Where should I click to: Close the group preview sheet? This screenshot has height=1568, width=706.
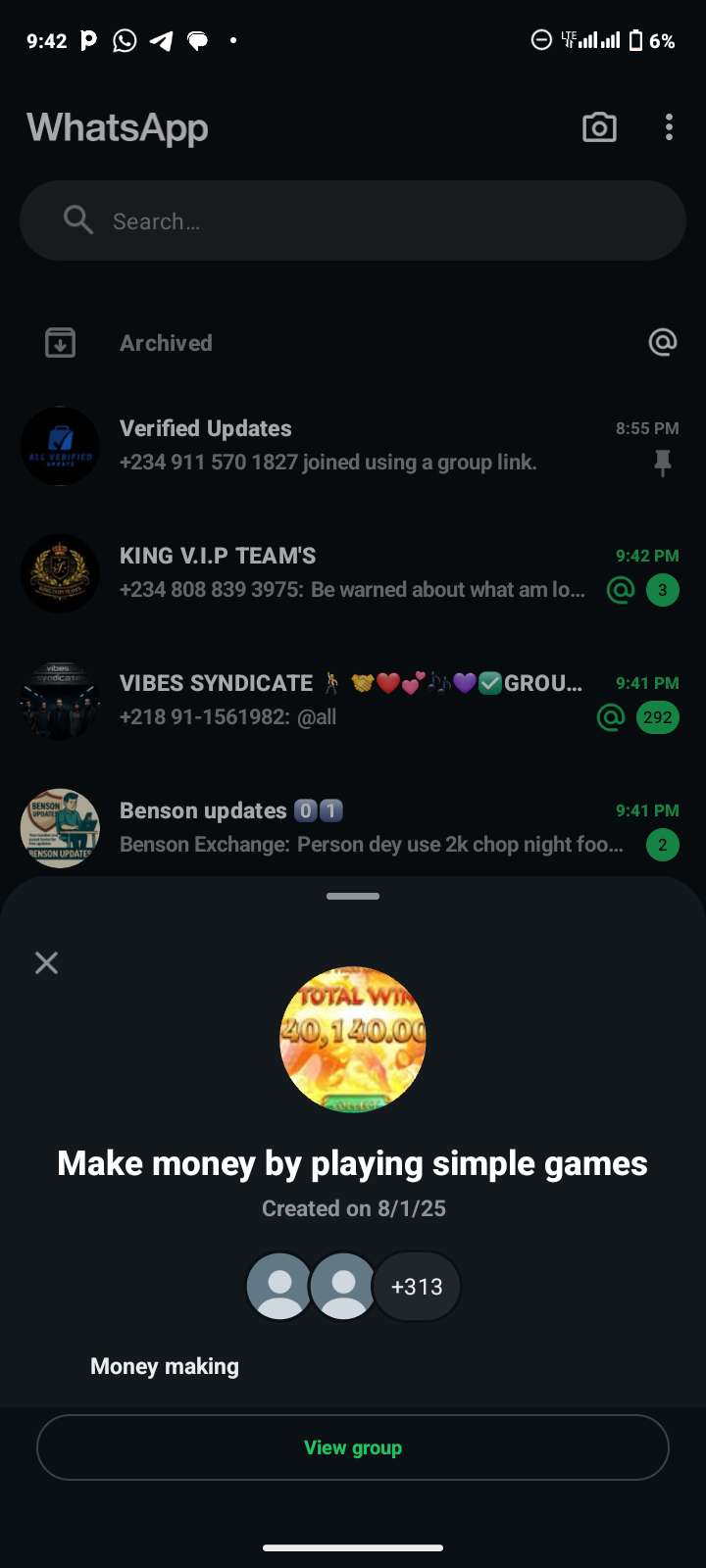coord(46,962)
